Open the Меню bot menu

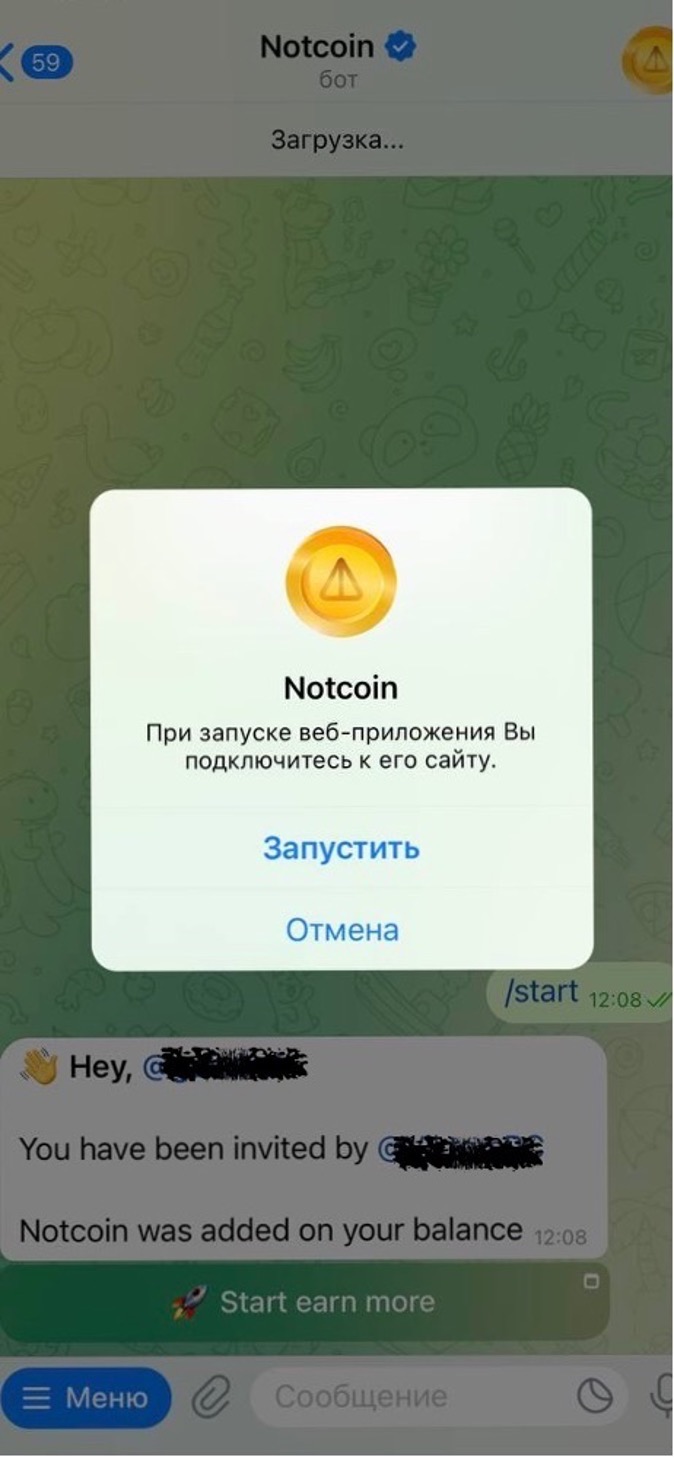tap(85, 1397)
